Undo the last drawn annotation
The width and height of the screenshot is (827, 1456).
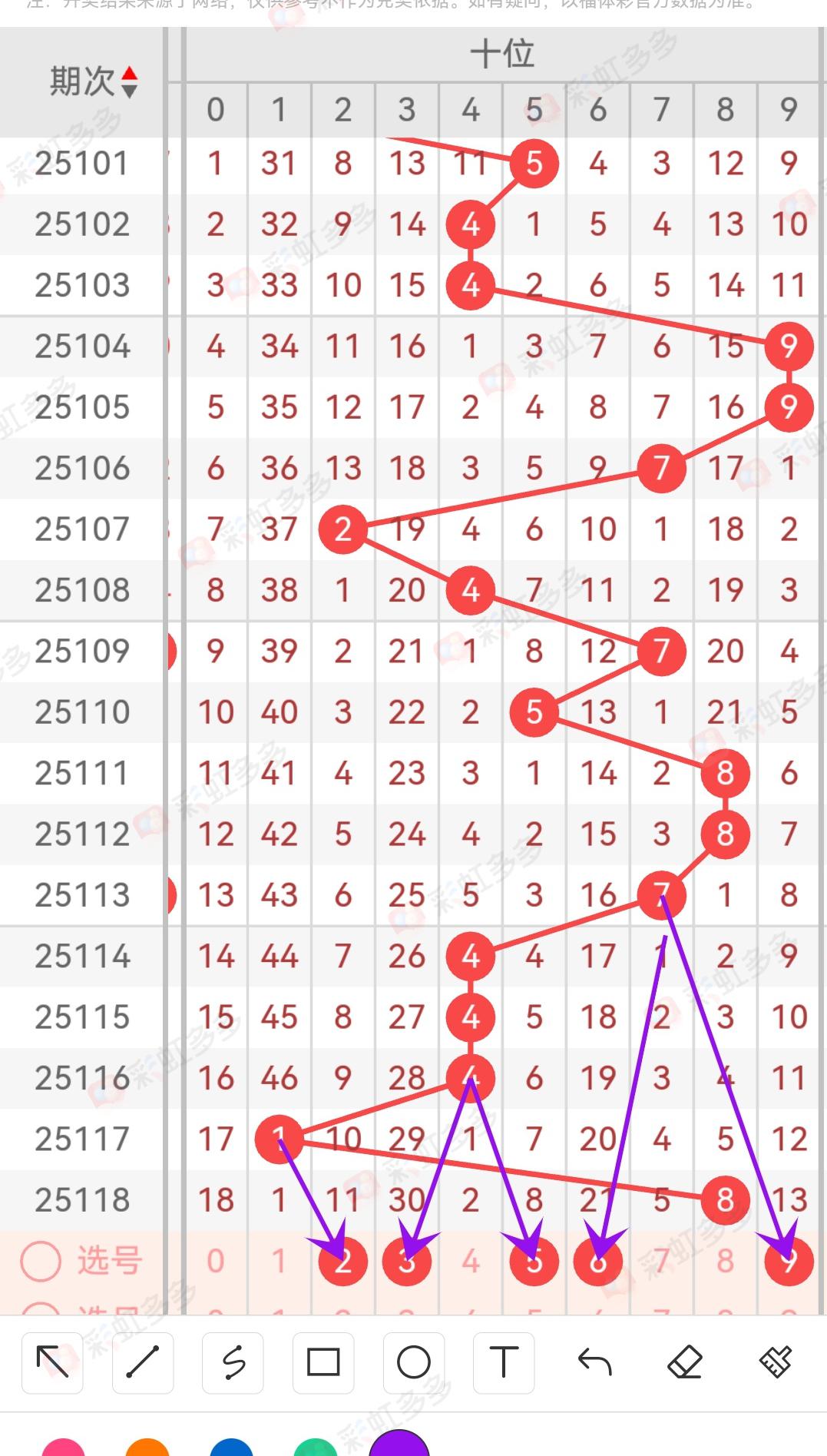594,1363
